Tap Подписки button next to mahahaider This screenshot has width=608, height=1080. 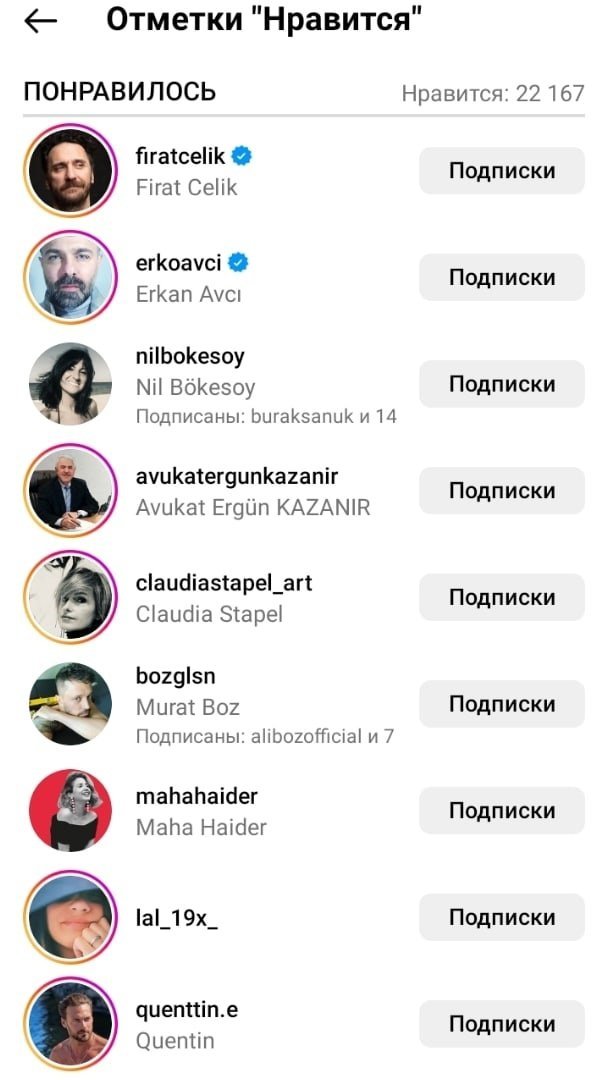pyautogui.click(x=501, y=811)
